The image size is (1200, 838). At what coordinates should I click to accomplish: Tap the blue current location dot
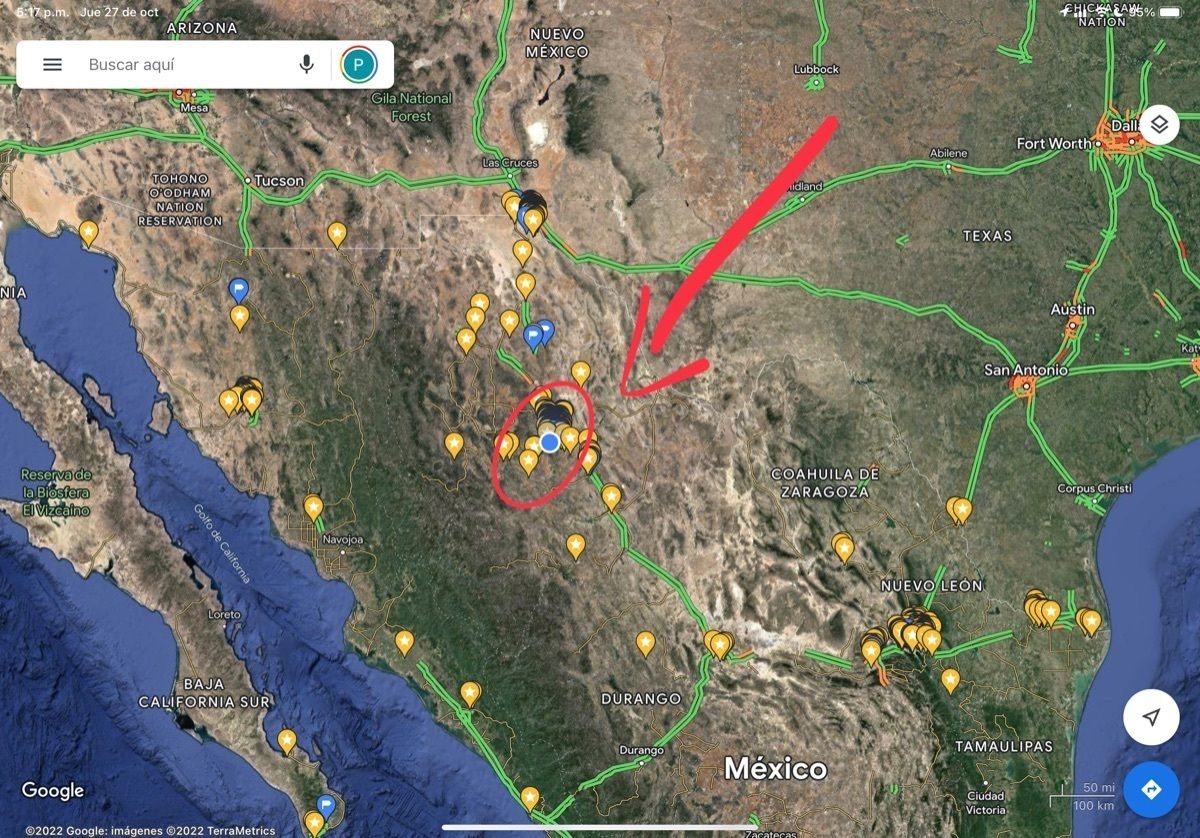coord(549,442)
